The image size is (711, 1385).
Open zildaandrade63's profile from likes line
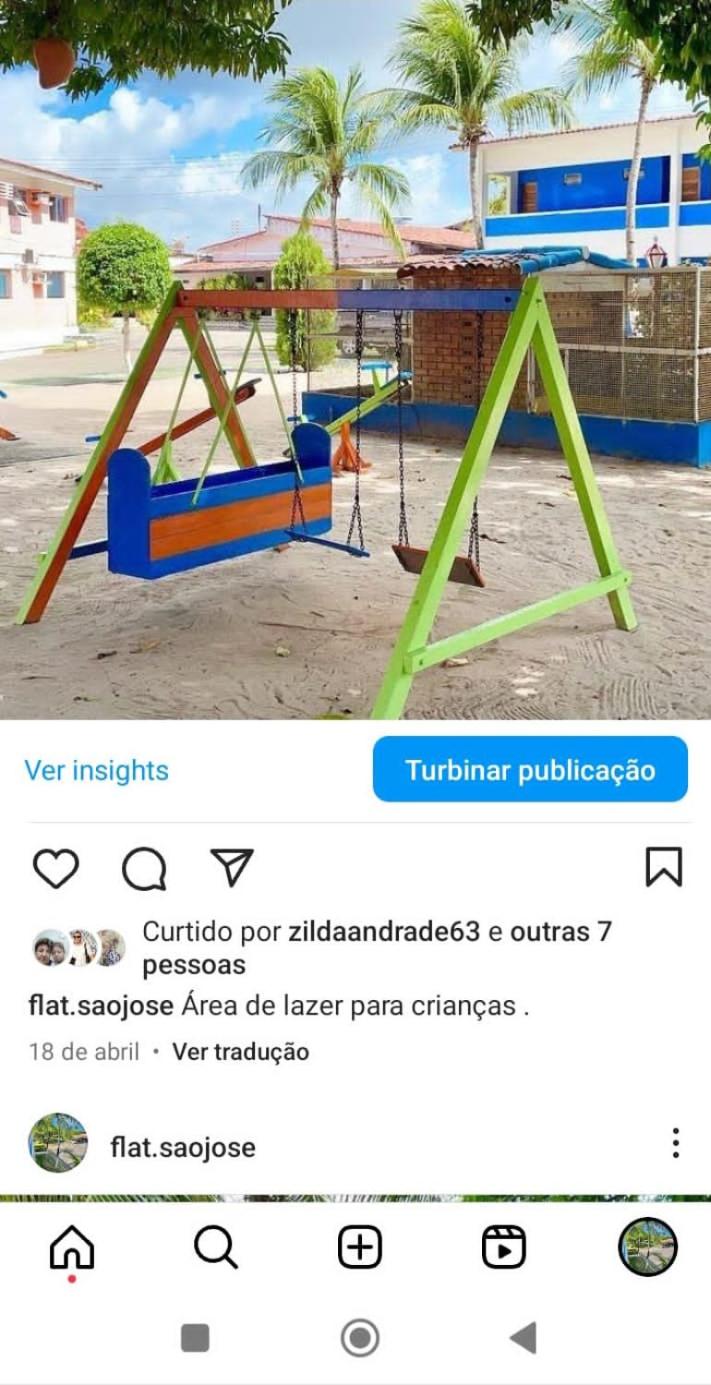coord(384,932)
